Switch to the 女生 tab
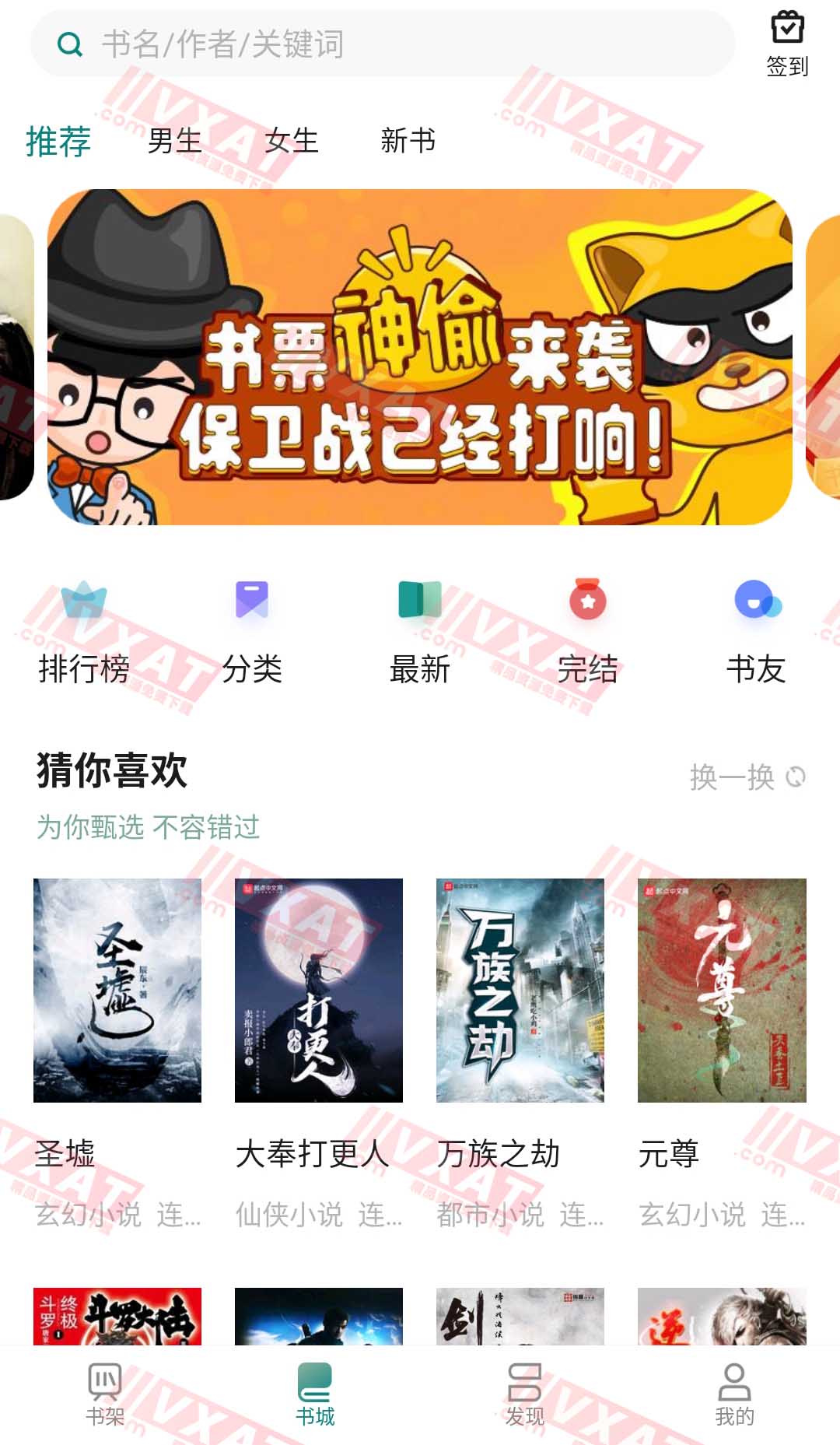This screenshot has width=840, height=1445. 292,142
